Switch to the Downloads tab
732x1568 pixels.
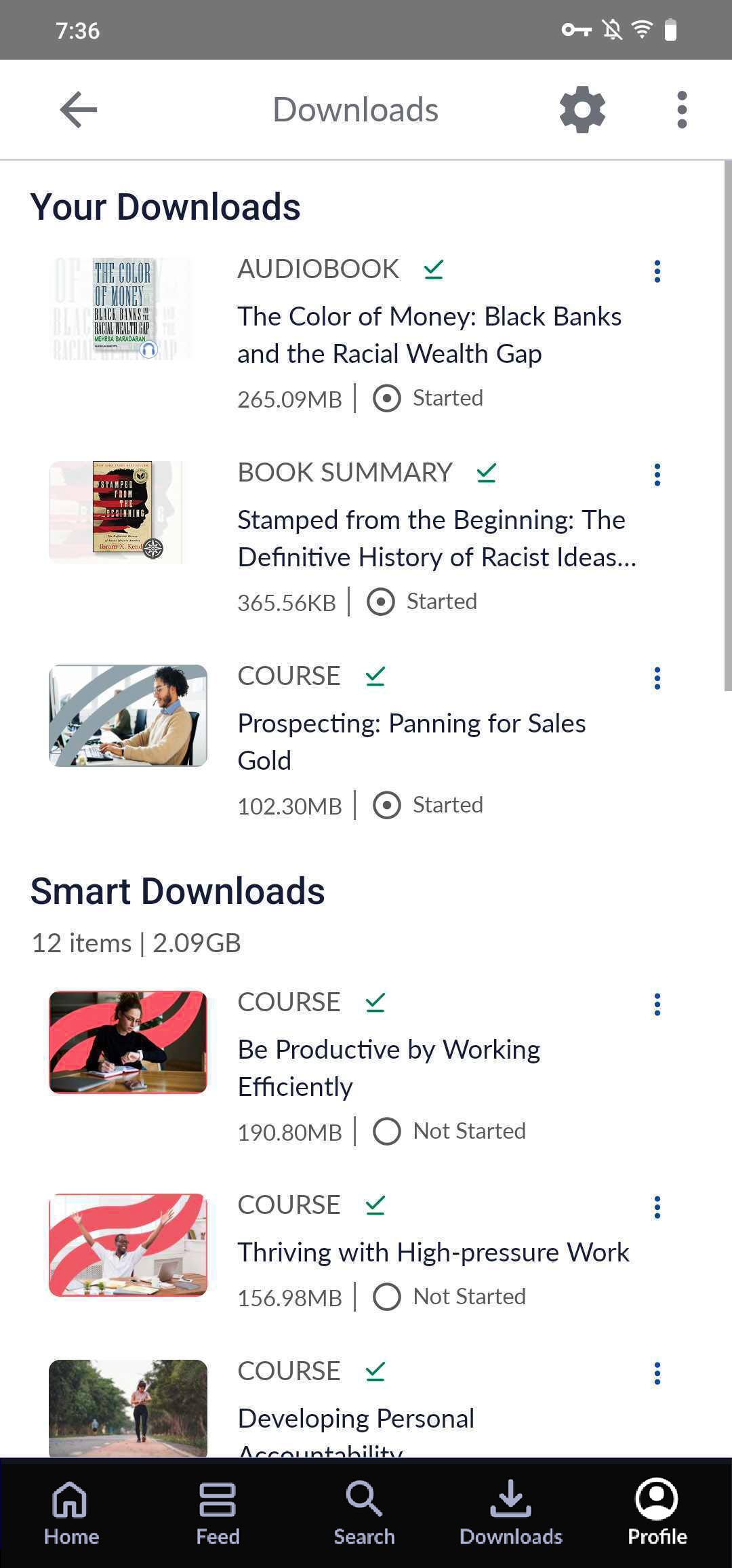(x=511, y=1514)
